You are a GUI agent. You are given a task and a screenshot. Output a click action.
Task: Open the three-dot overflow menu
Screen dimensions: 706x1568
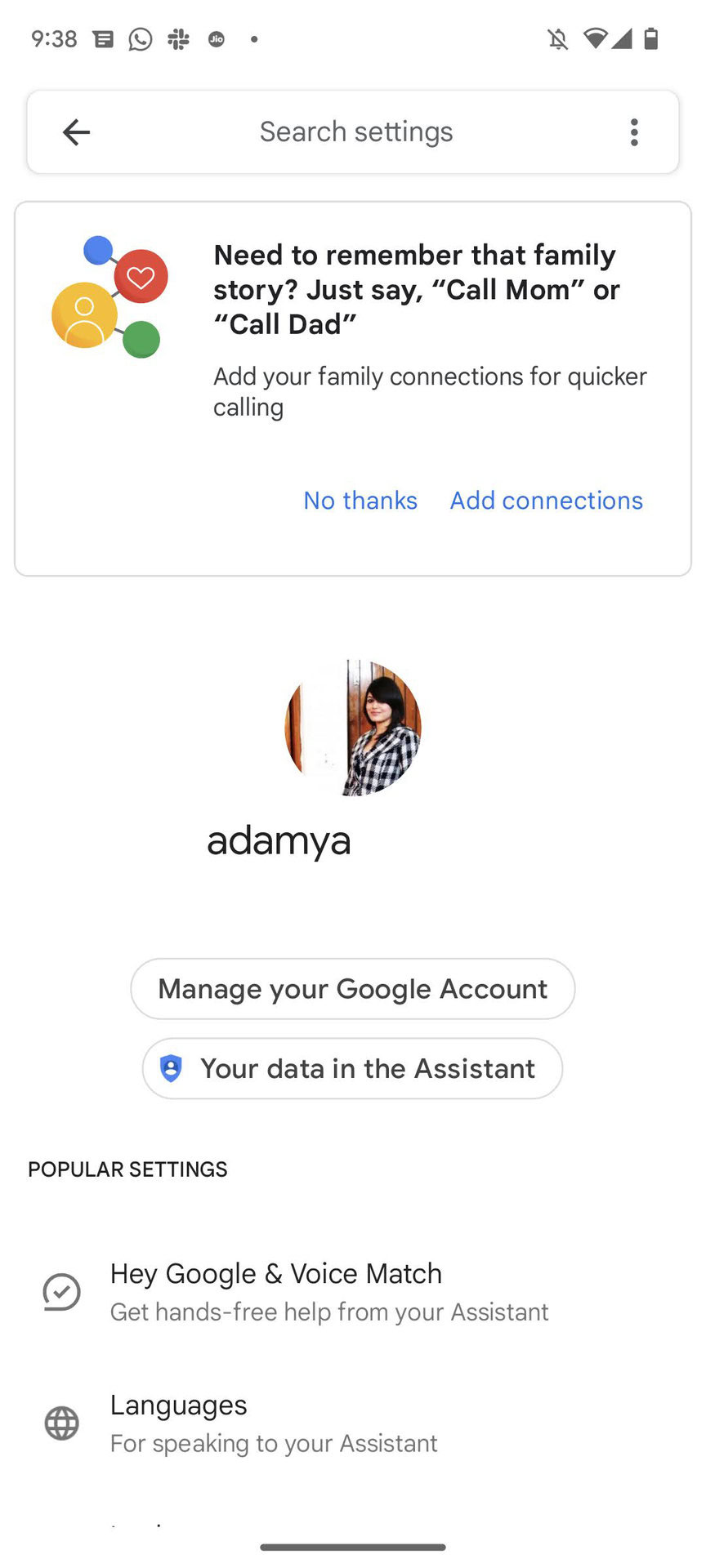[x=634, y=132]
